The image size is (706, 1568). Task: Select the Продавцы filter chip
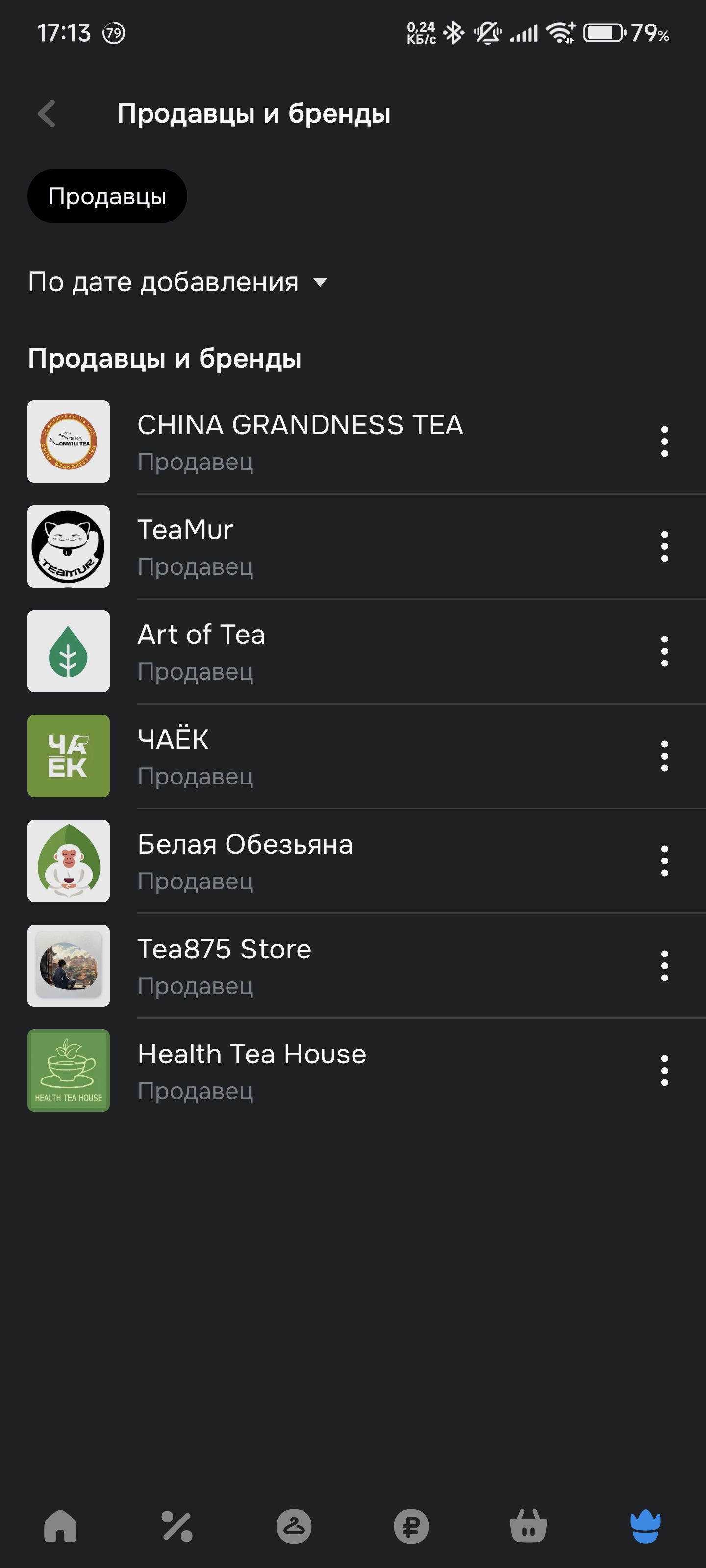[x=107, y=196]
